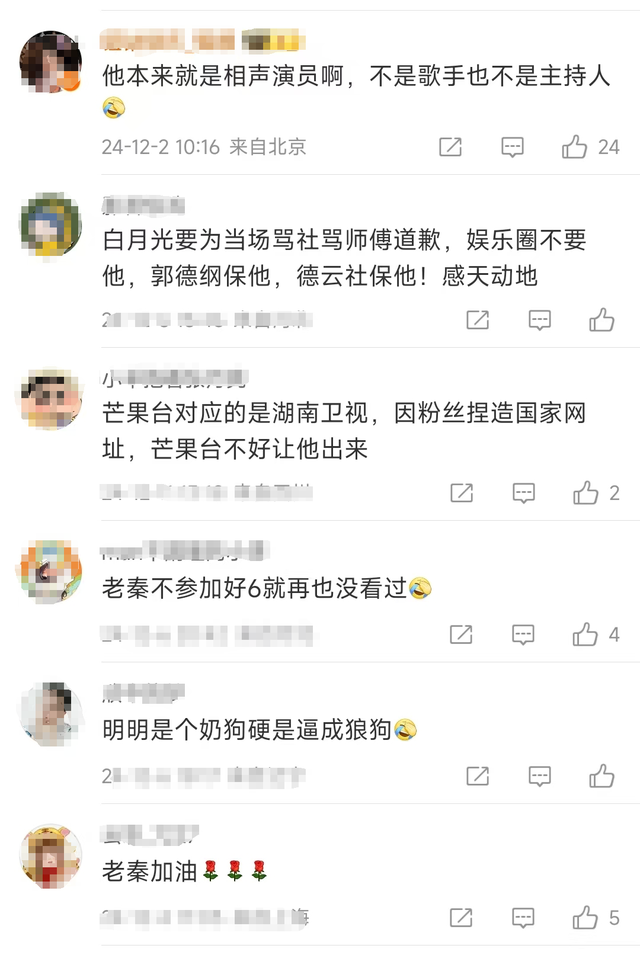This screenshot has height=955, width=640.
Task: Share the 老秦加油 comment
Action: (x=461, y=917)
